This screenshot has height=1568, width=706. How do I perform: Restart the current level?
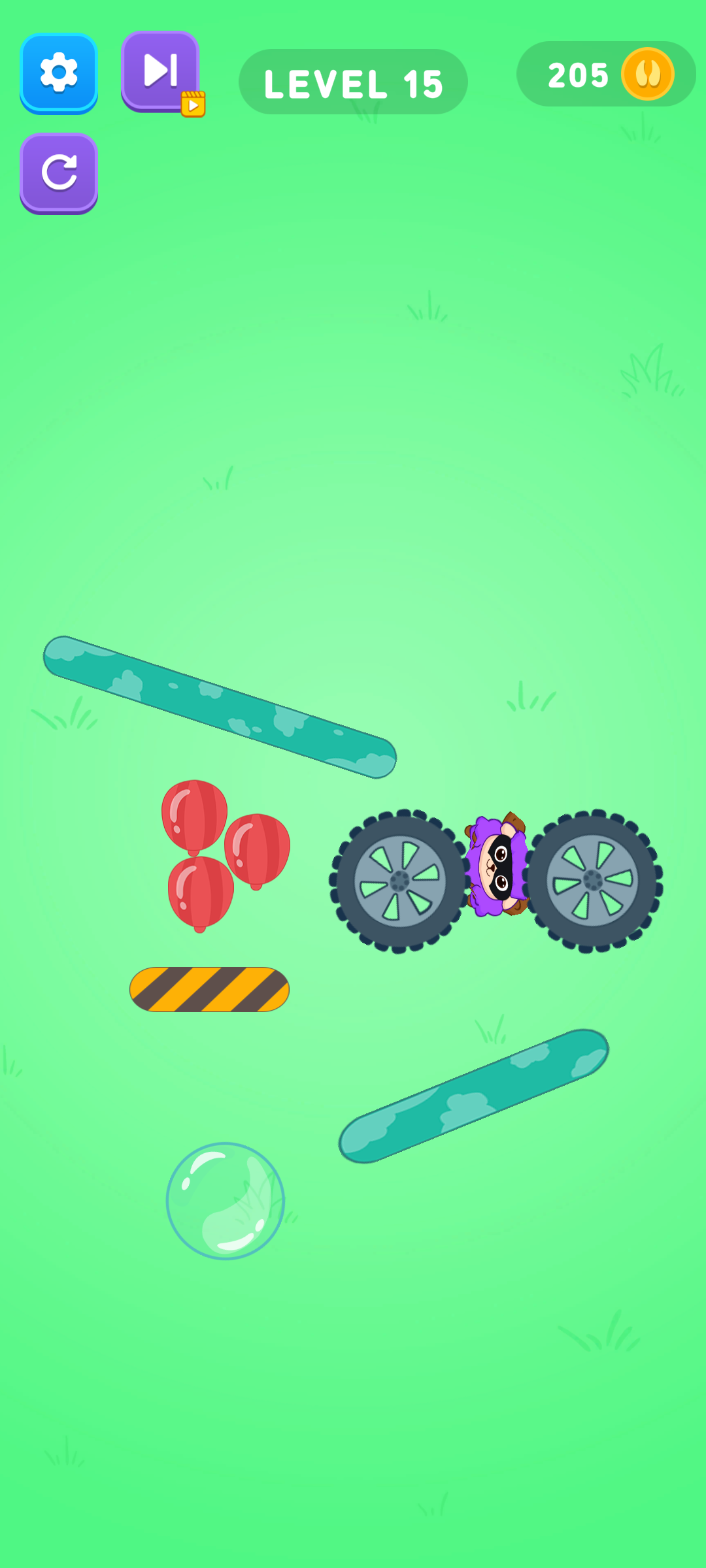pos(59,172)
